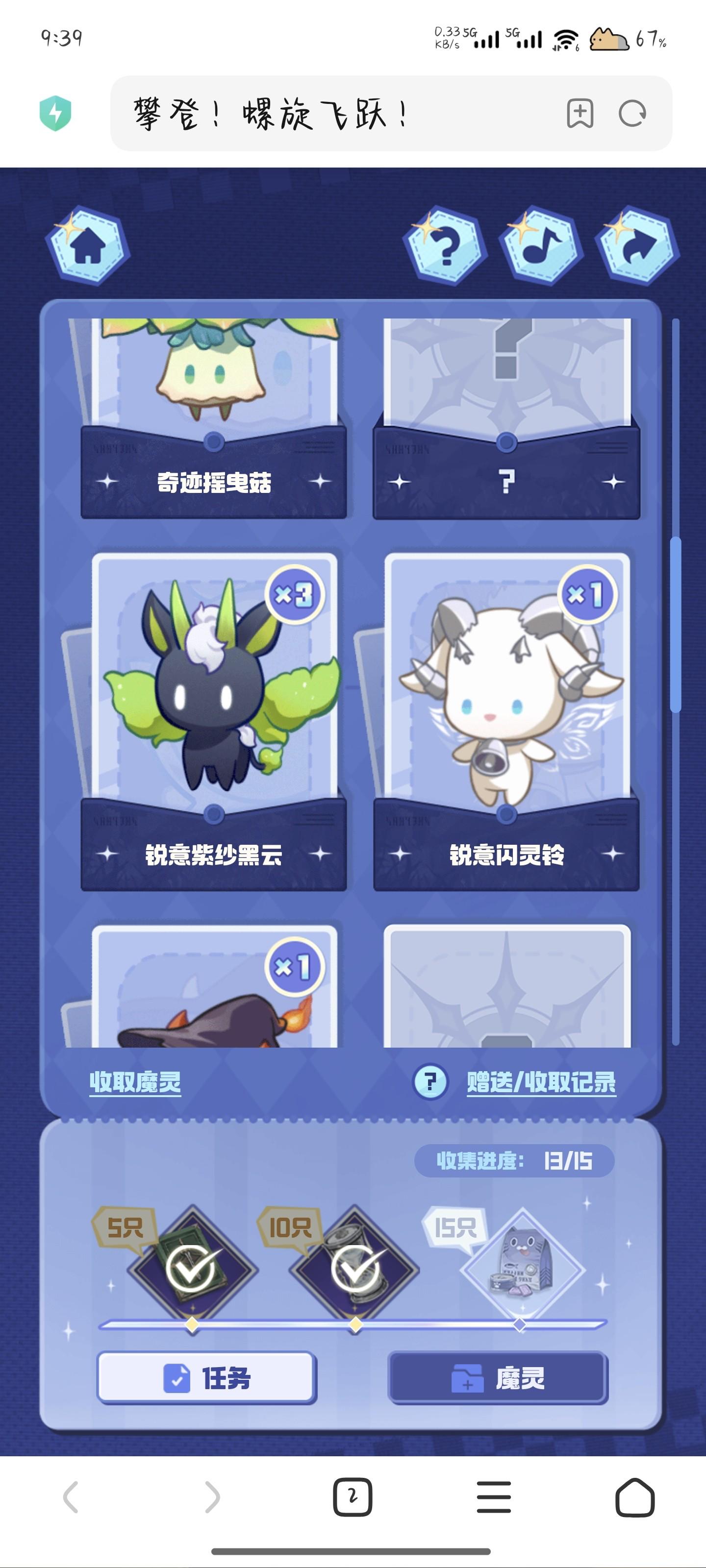Open the browser menu
706x1568 pixels.
click(493, 1497)
